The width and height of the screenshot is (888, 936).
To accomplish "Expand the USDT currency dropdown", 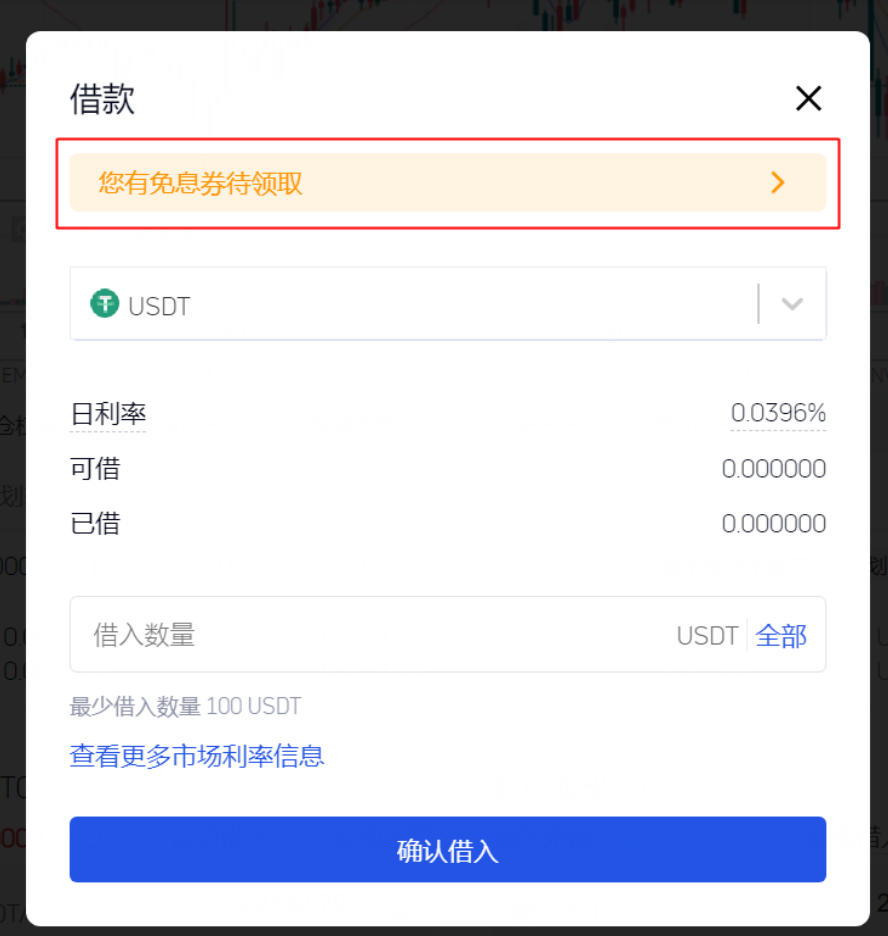I will click(x=791, y=304).
